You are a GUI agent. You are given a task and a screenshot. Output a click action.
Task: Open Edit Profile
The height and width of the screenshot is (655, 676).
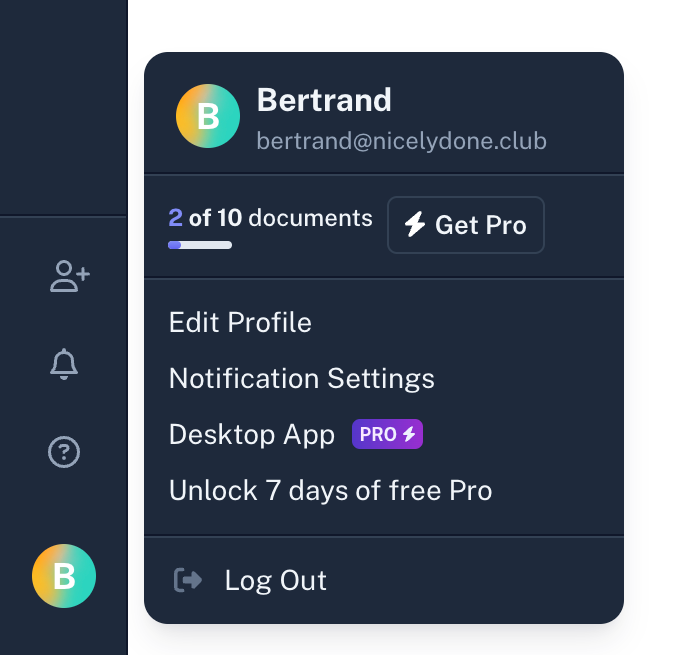[x=240, y=323]
